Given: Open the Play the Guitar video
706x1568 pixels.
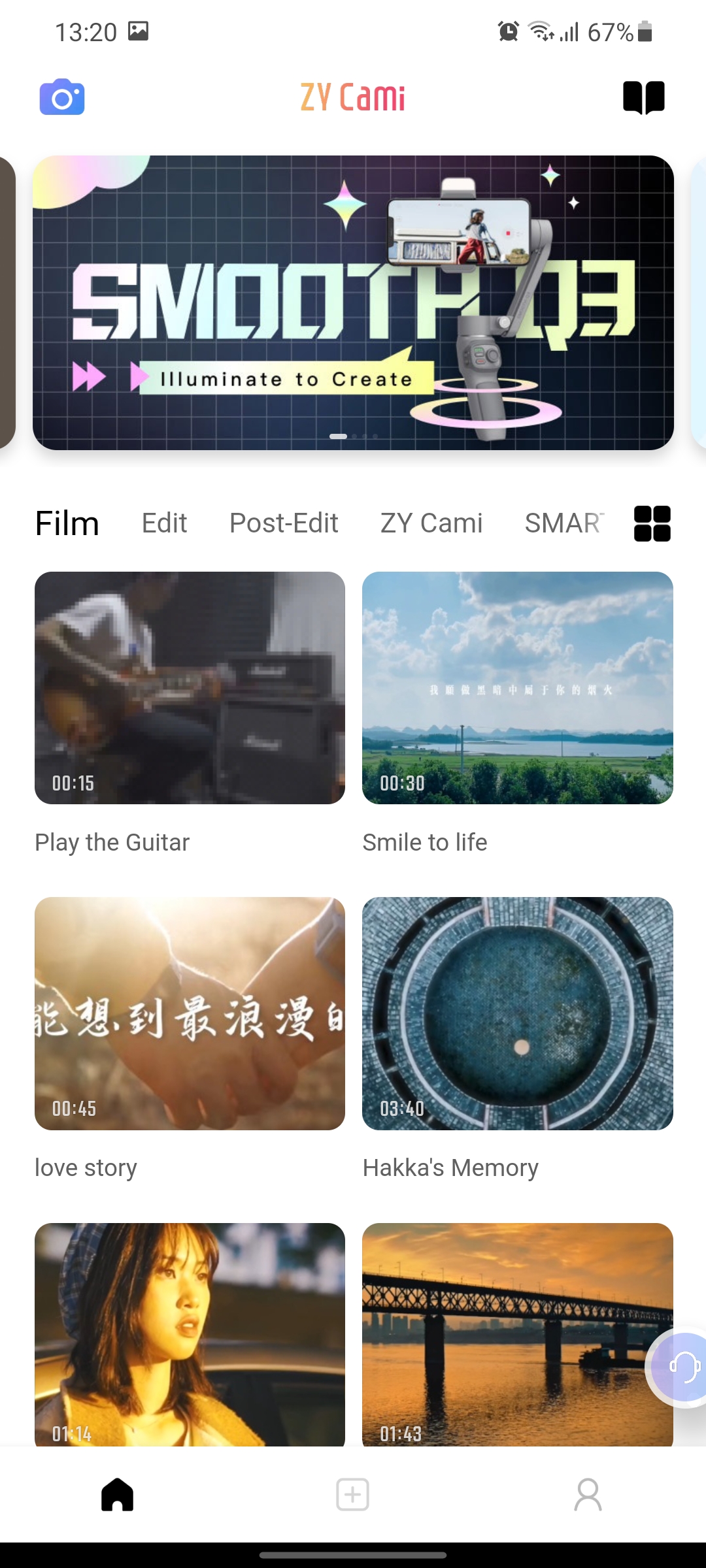Looking at the screenshot, I should [190, 688].
